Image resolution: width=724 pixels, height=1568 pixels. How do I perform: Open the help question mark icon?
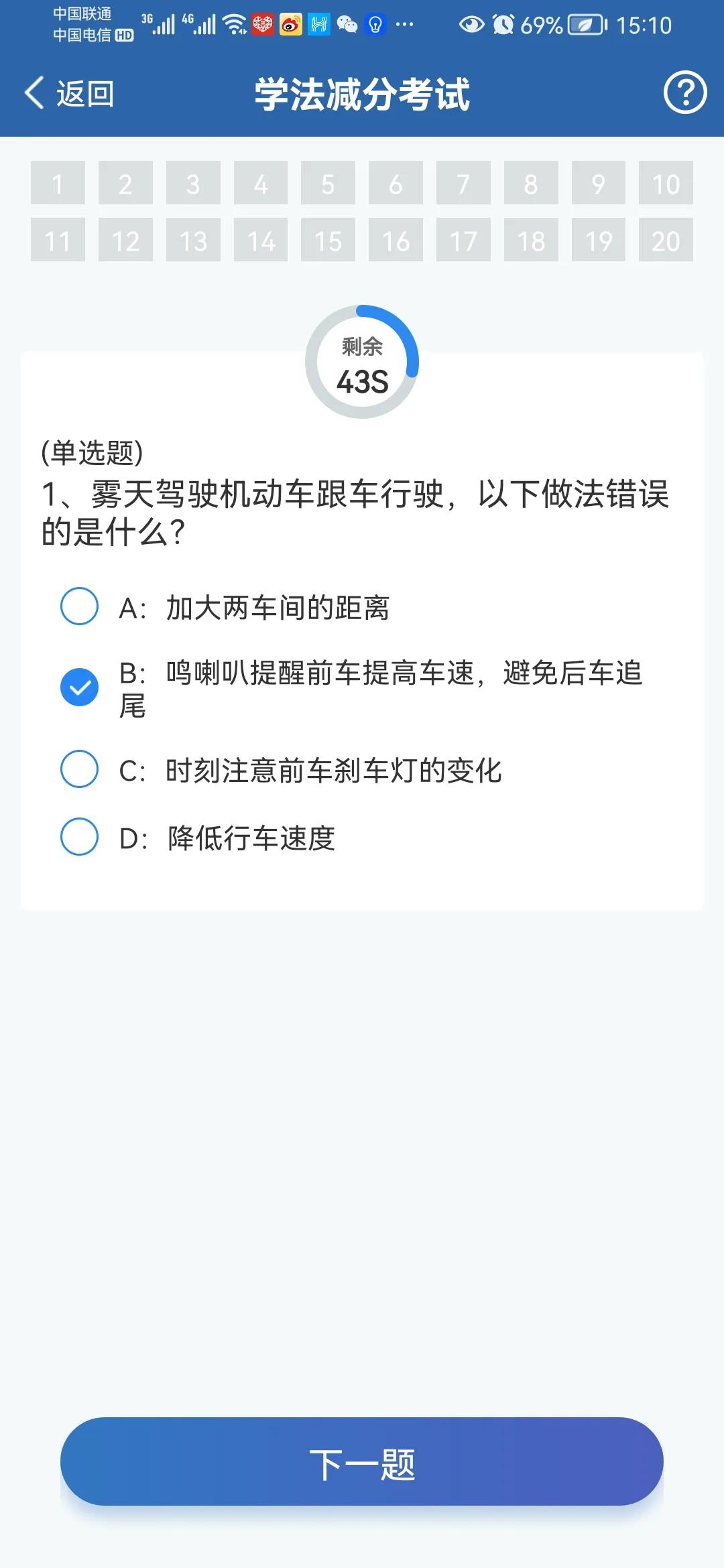pos(684,92)
